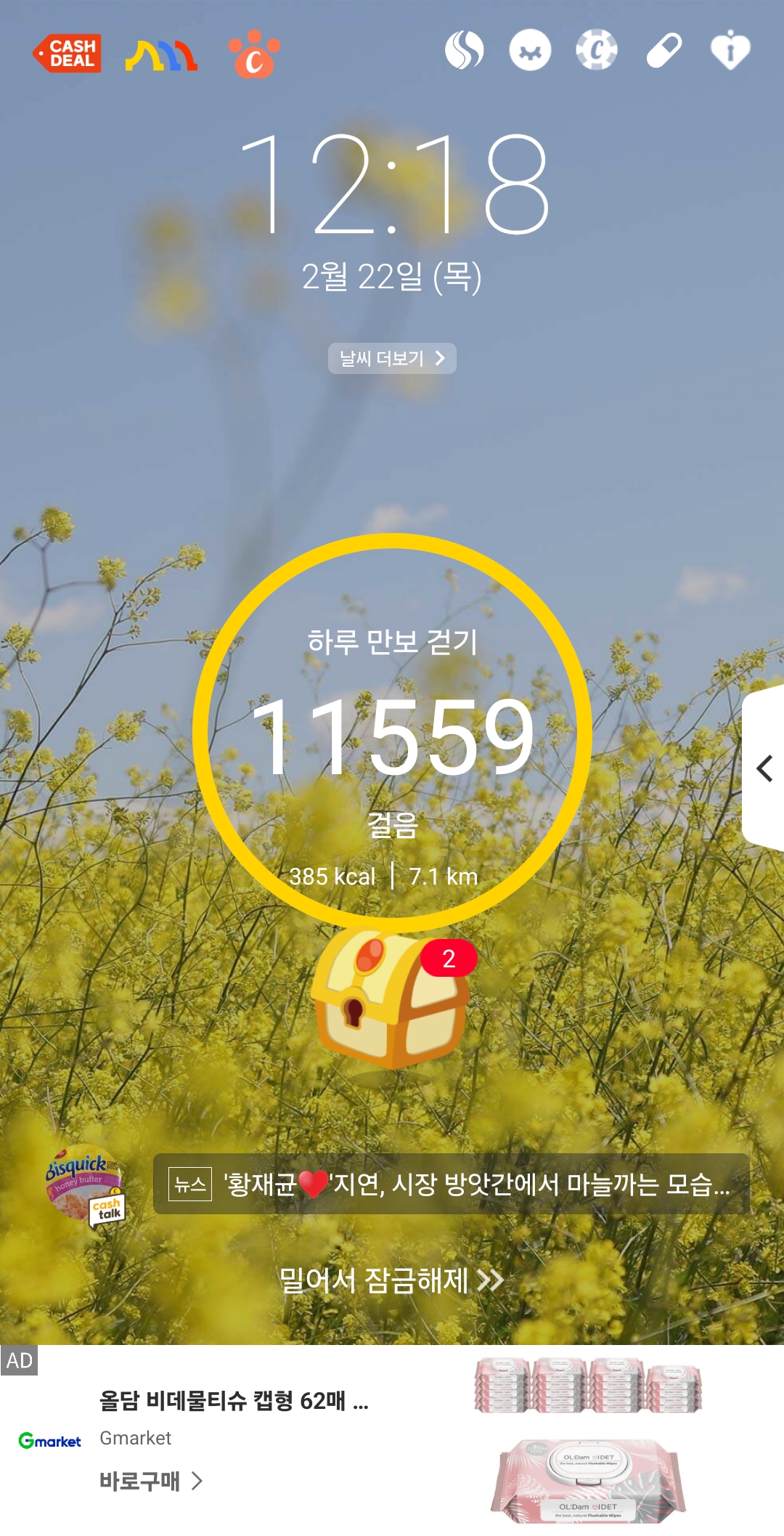
Task: Tap 밀어서 잠금해제 to unlock
Action: point(392,1280)
